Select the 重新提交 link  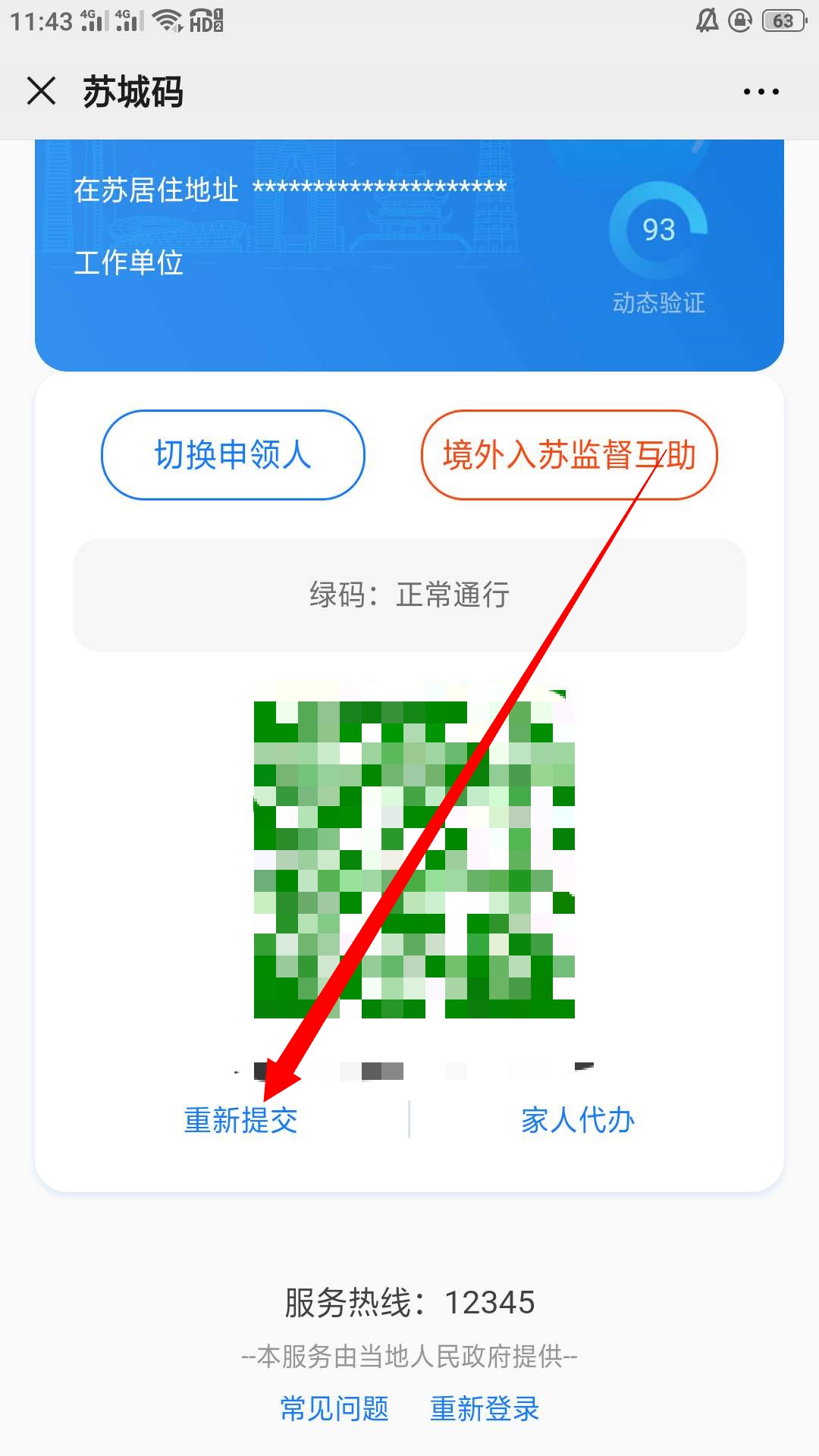tap(240, 1120)
